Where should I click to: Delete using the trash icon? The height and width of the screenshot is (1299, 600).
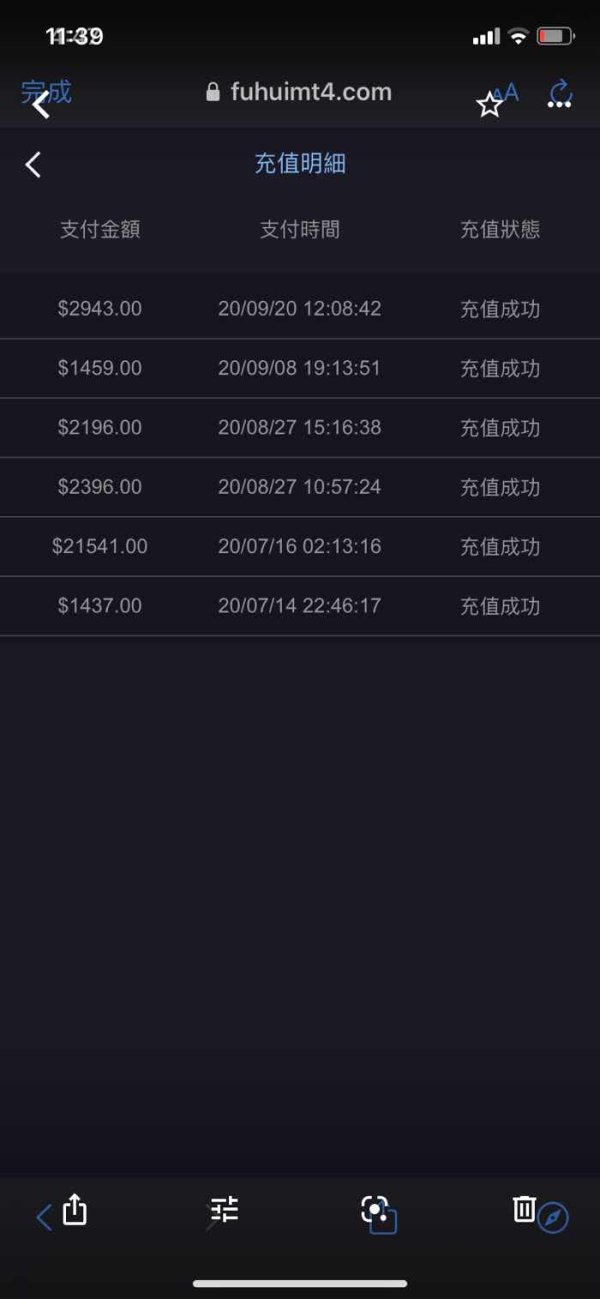click(524, 1209)
